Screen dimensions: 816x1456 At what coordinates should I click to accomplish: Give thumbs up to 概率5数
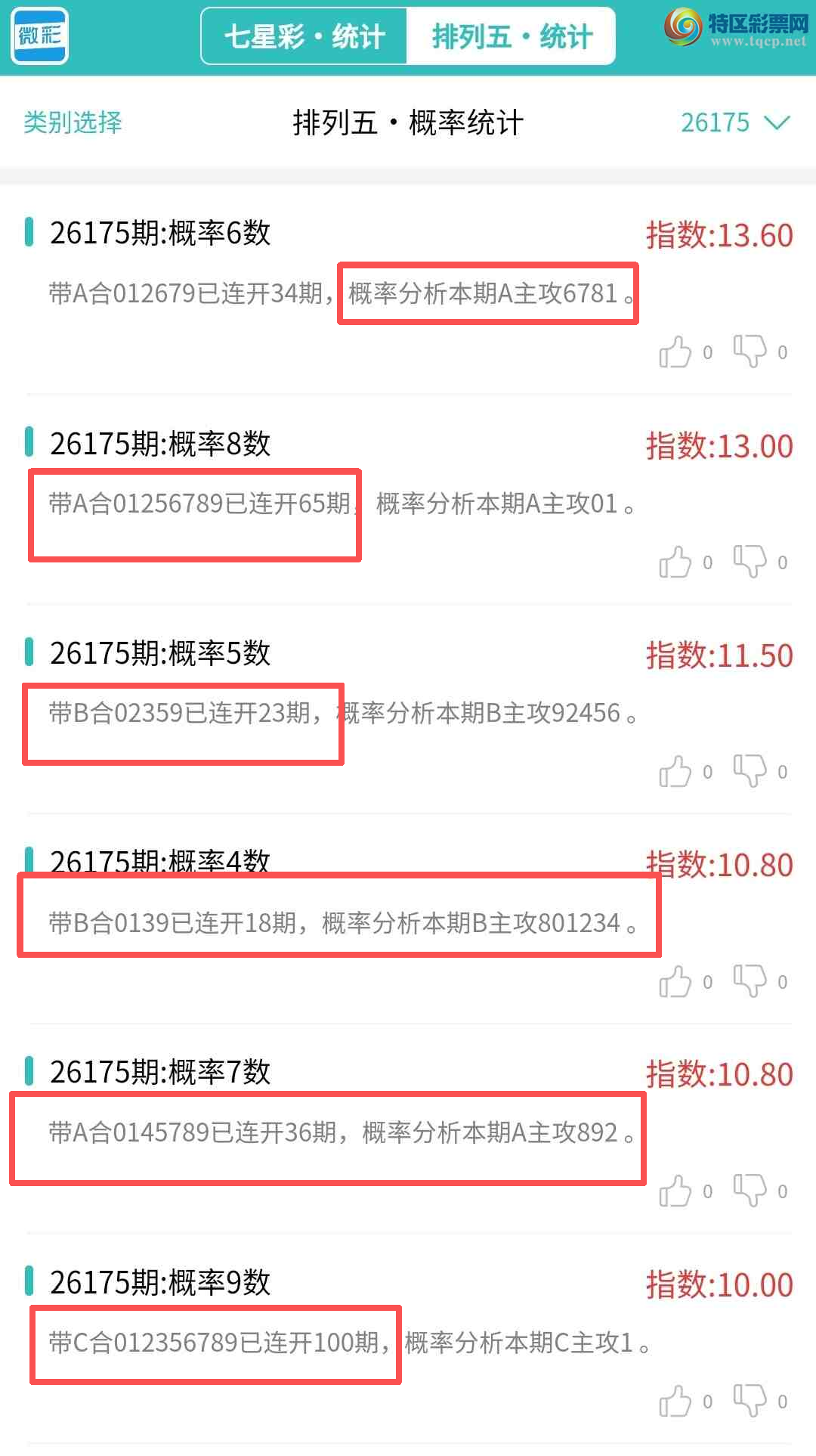(675, 771)
